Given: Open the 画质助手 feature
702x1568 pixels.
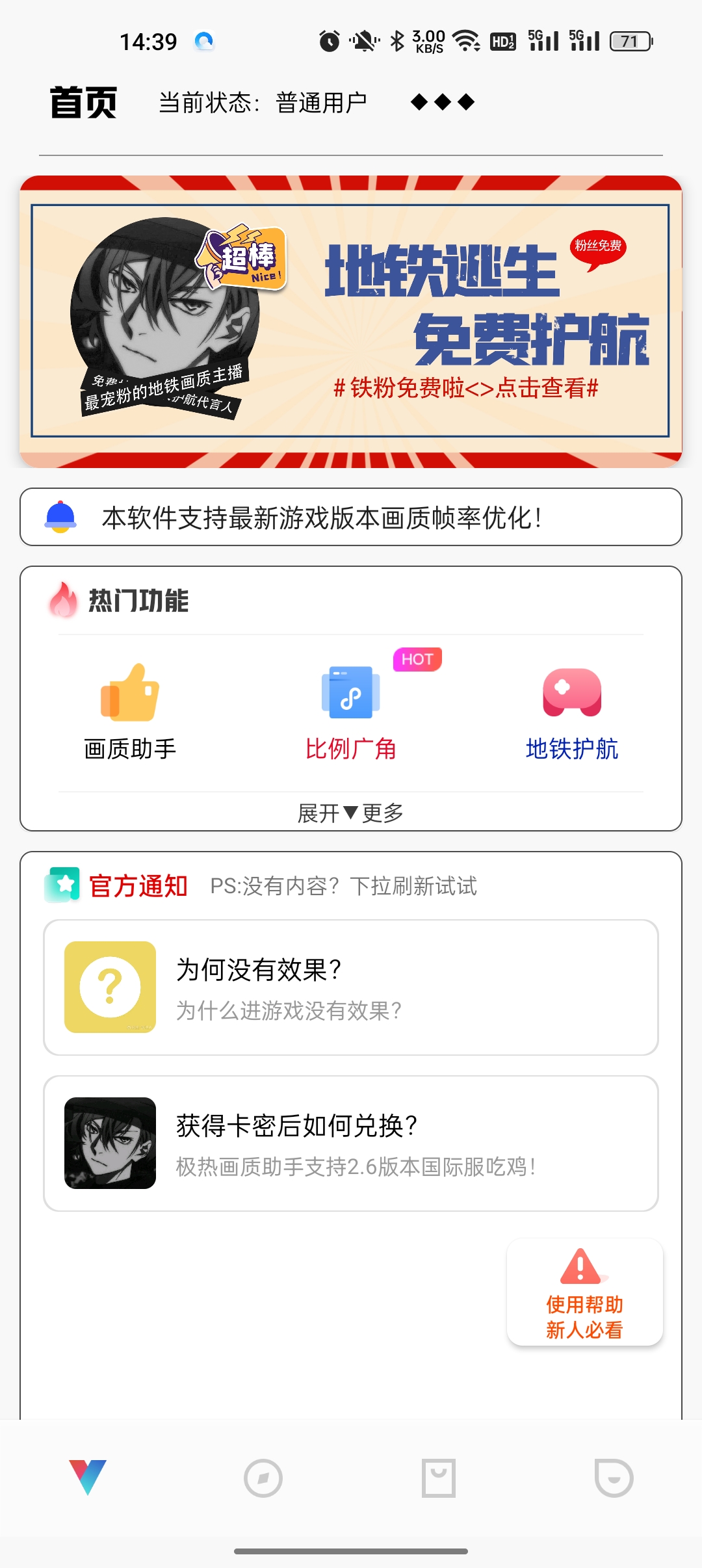Looking at the screenshot, I should [x=130, y=712].
